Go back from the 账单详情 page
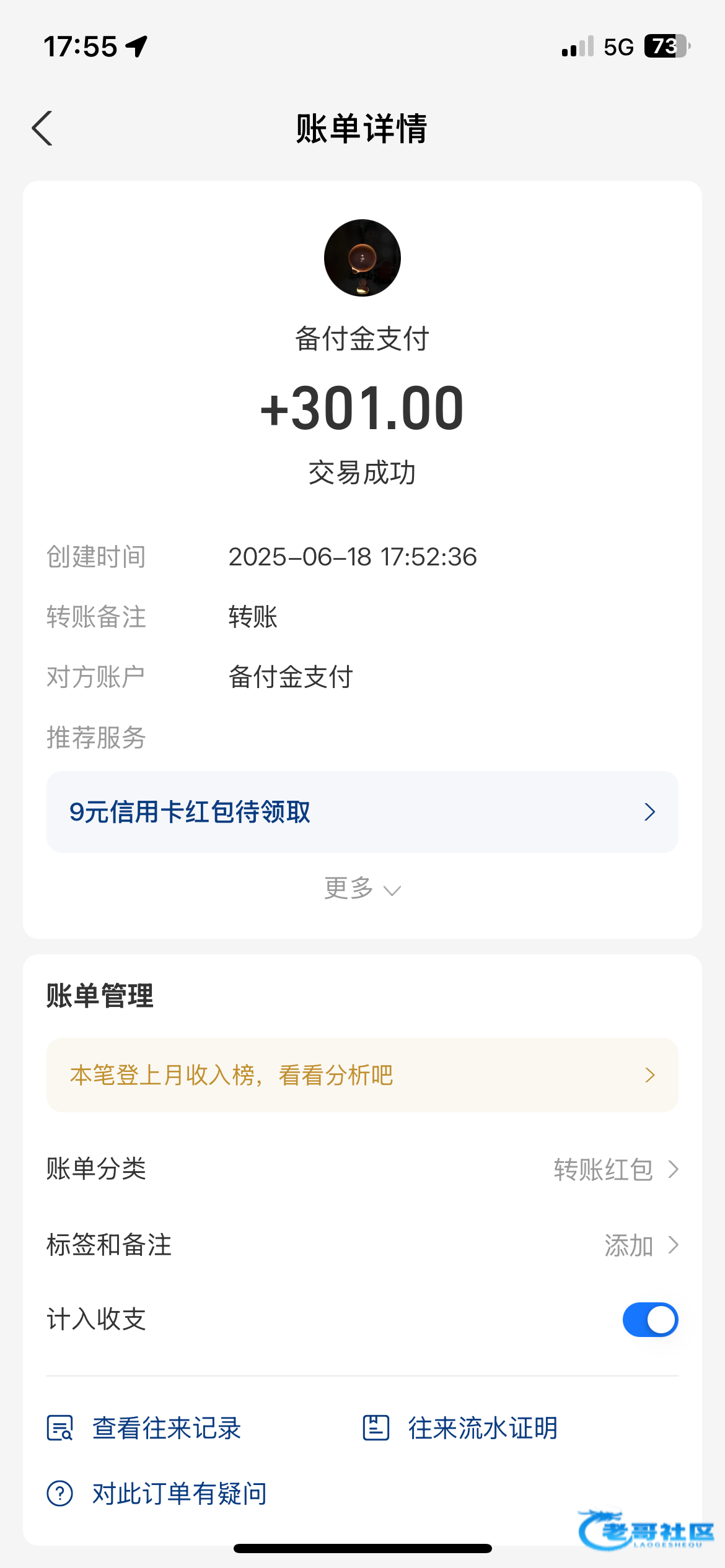Viewport: 725px width, 1568px height. point(42,129)
